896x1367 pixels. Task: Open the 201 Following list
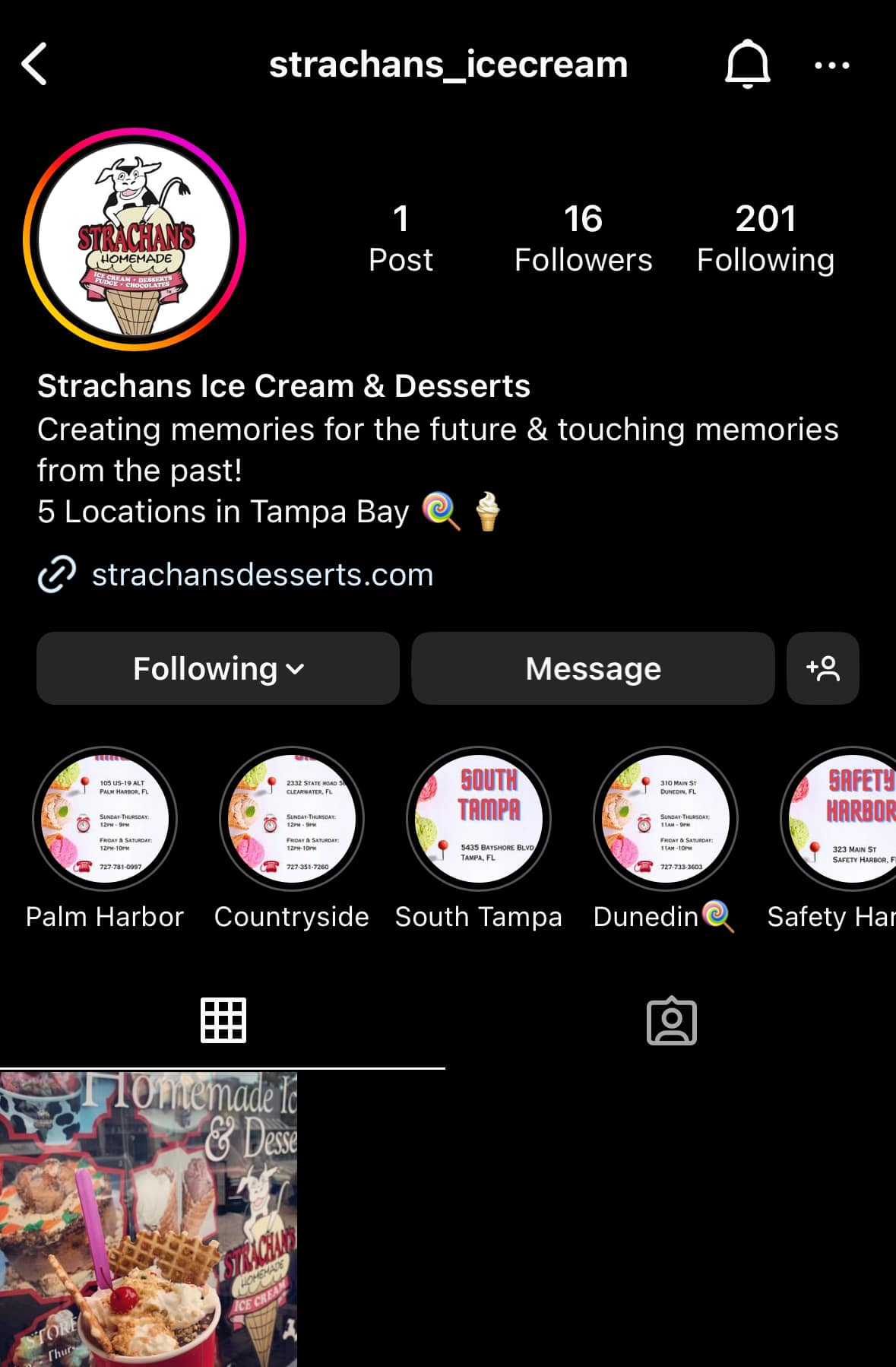pyautogui.click(x=765, y=238)
